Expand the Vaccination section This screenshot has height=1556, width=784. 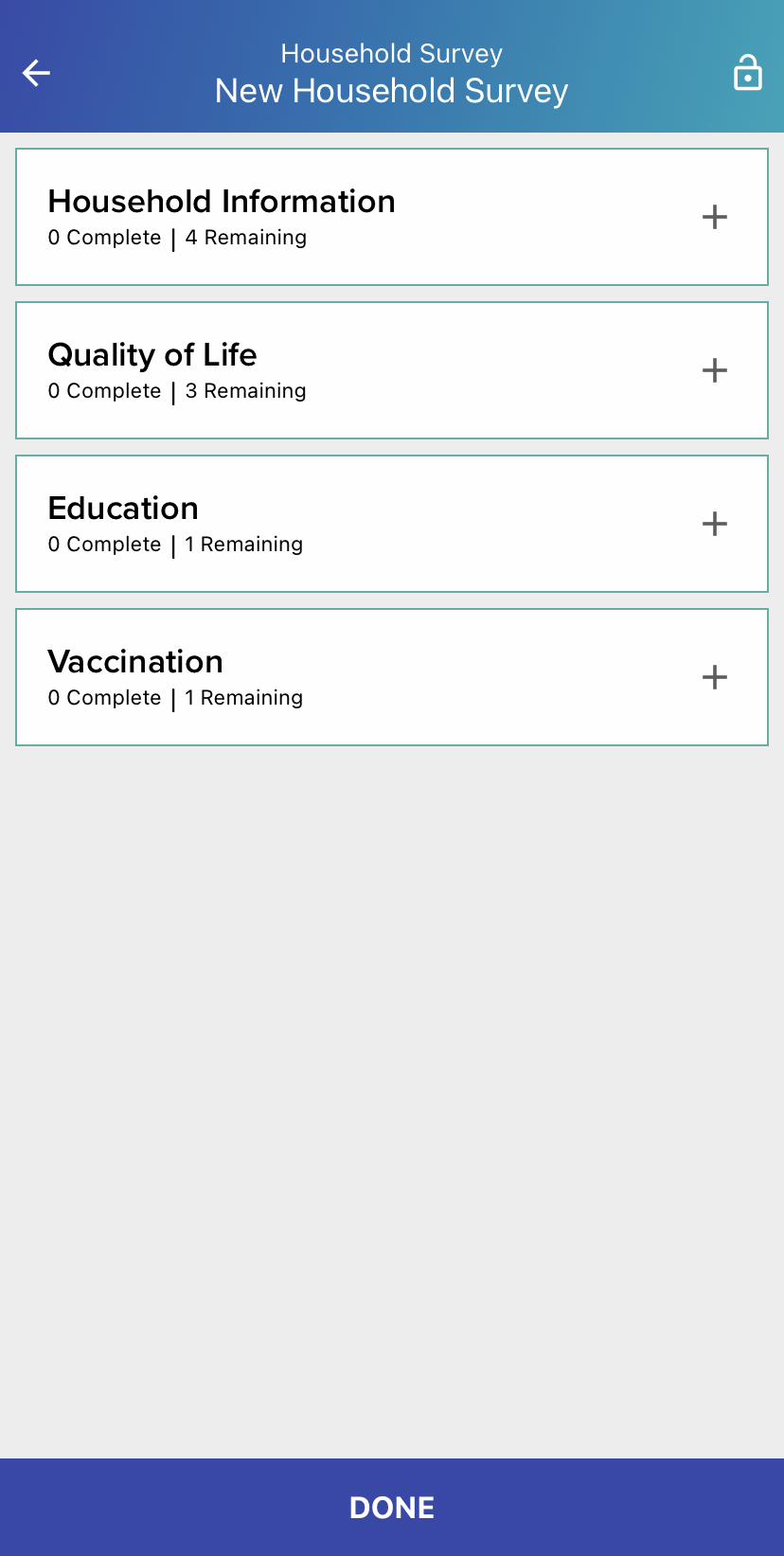click(714, 677)
